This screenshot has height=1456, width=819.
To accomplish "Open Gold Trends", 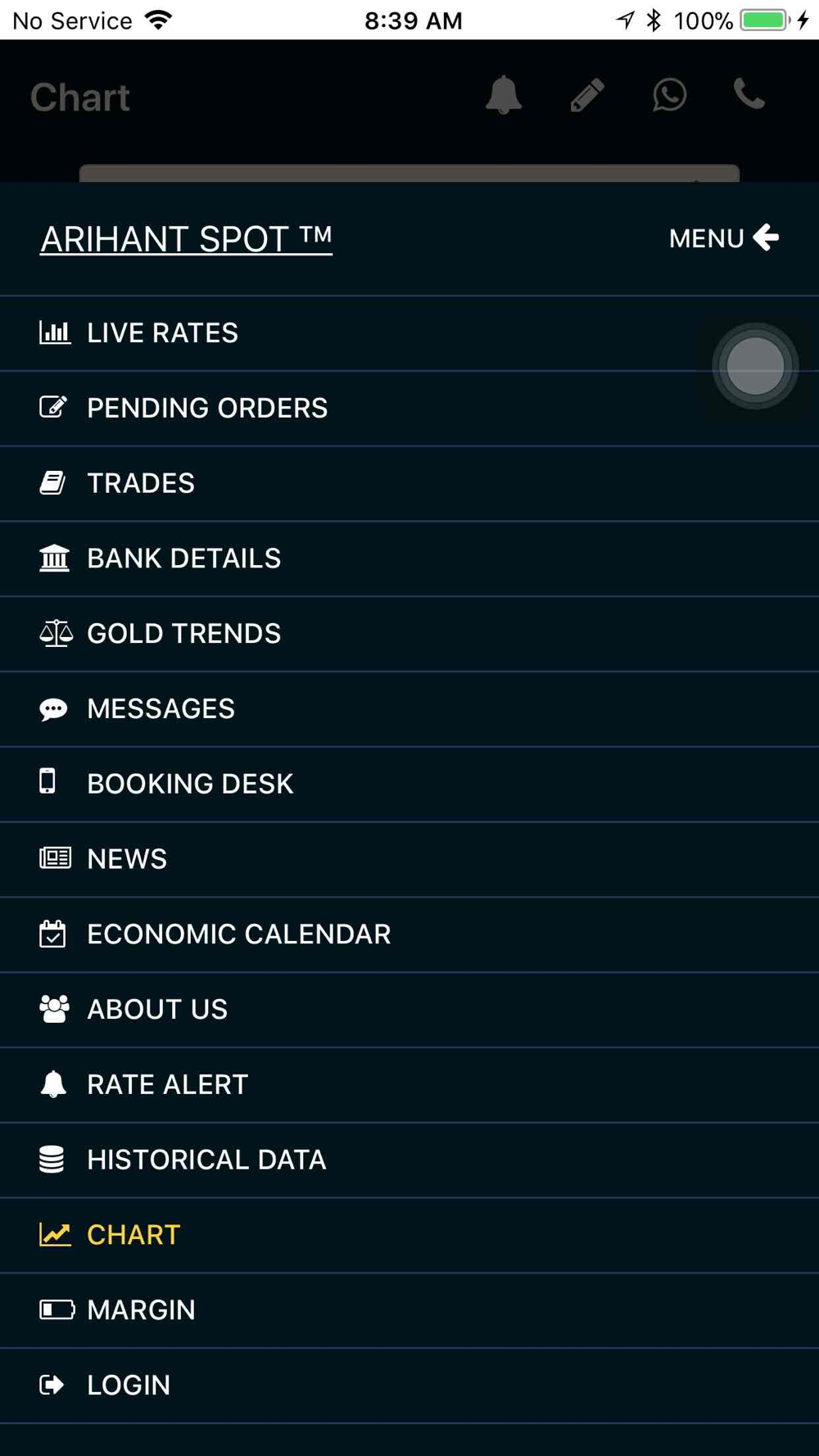I will pyautogui.click(x=409, y=634).
